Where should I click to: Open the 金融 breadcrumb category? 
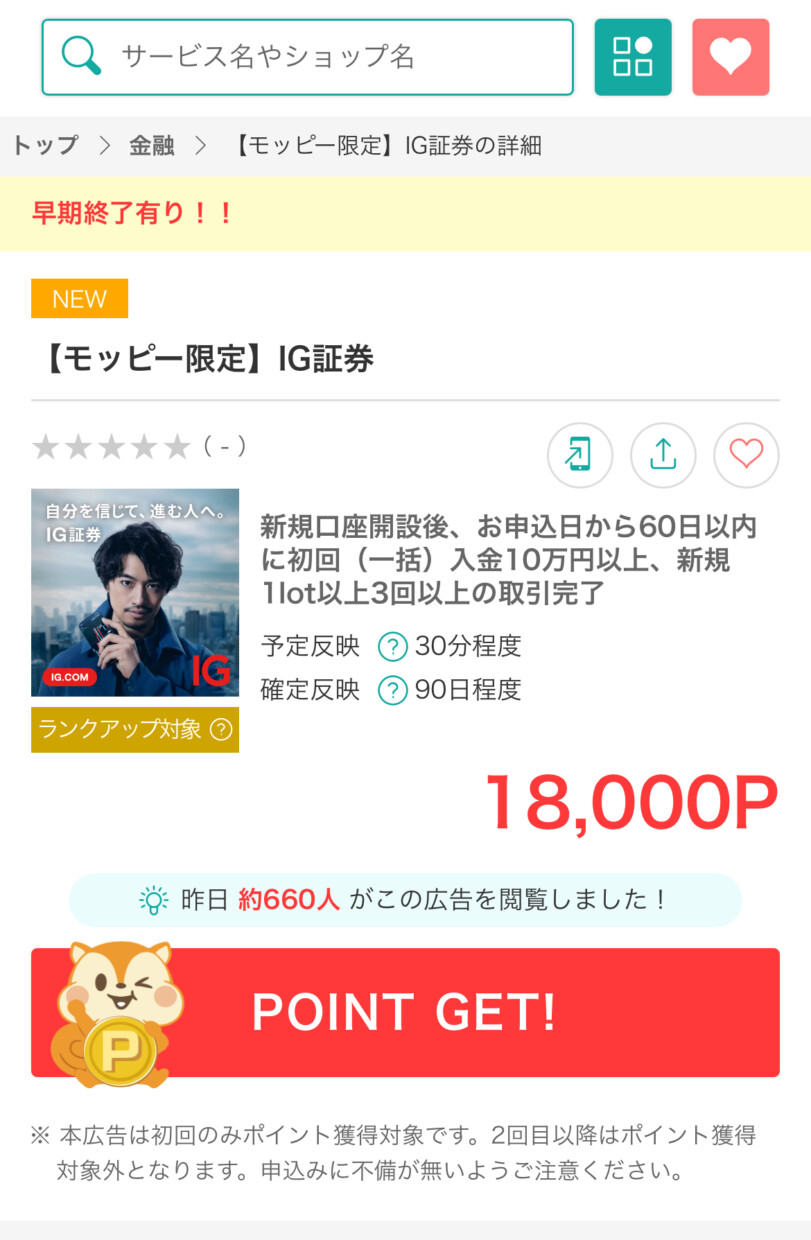coord(151,146)
